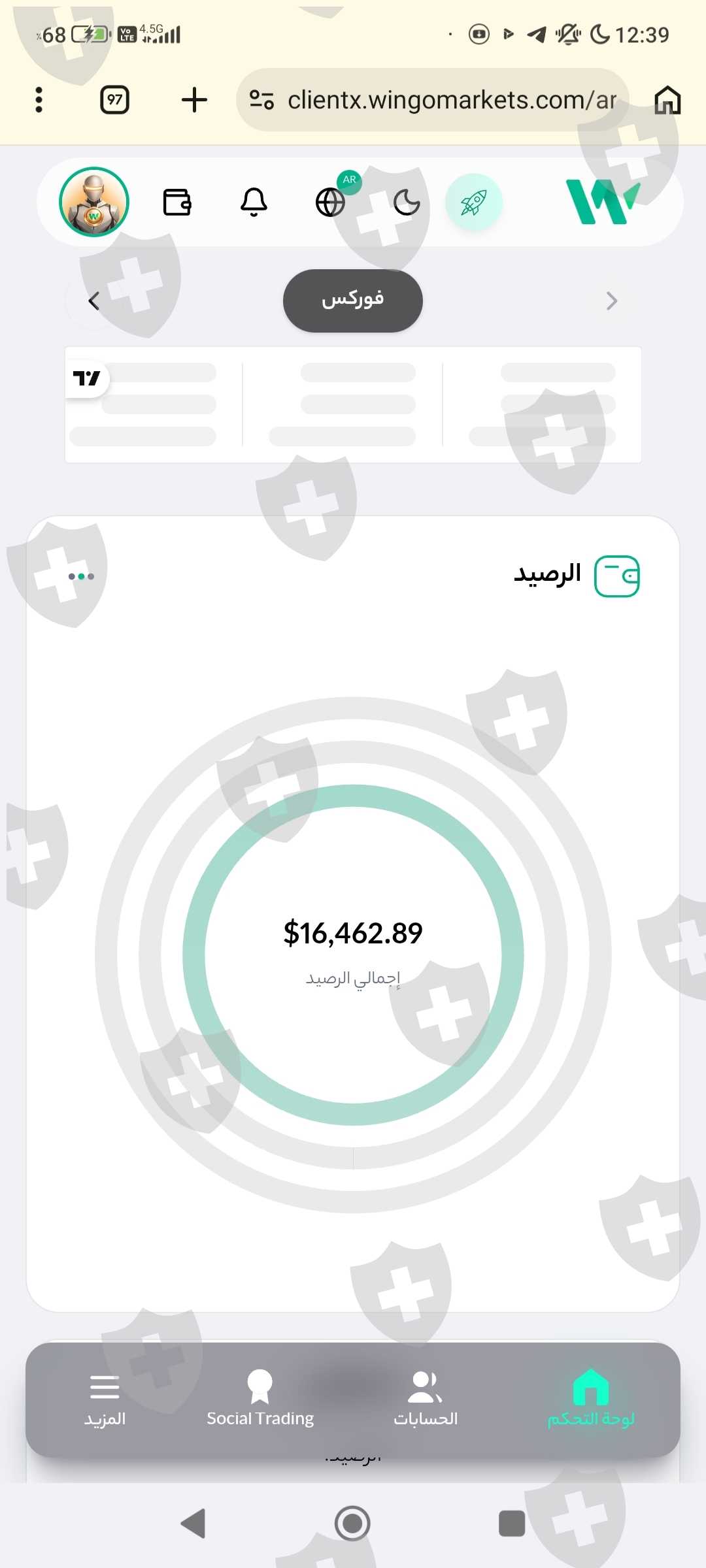Open the notifications bell

(254, 202)
